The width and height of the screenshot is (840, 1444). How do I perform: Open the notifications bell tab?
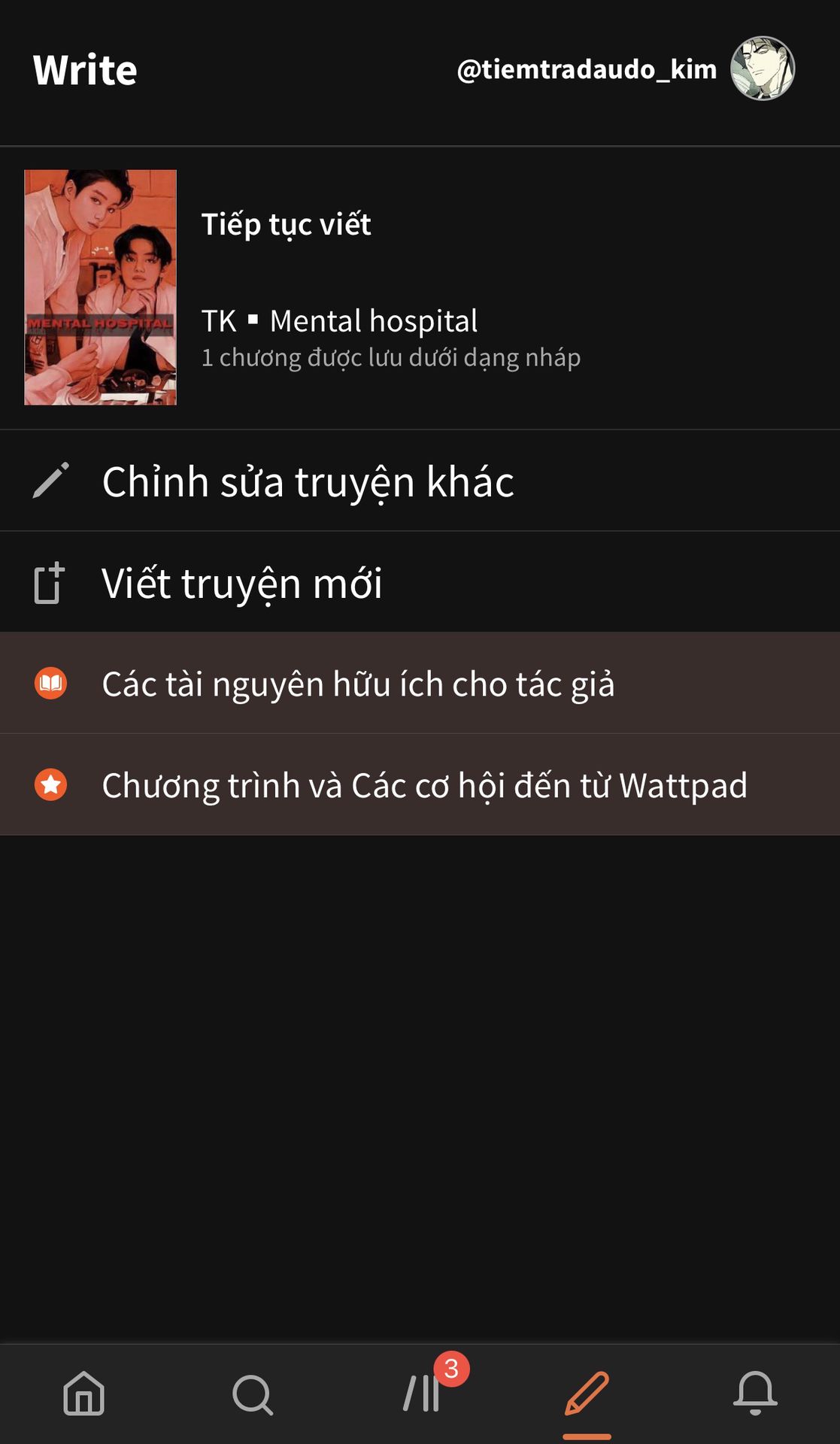[755, 1393]
